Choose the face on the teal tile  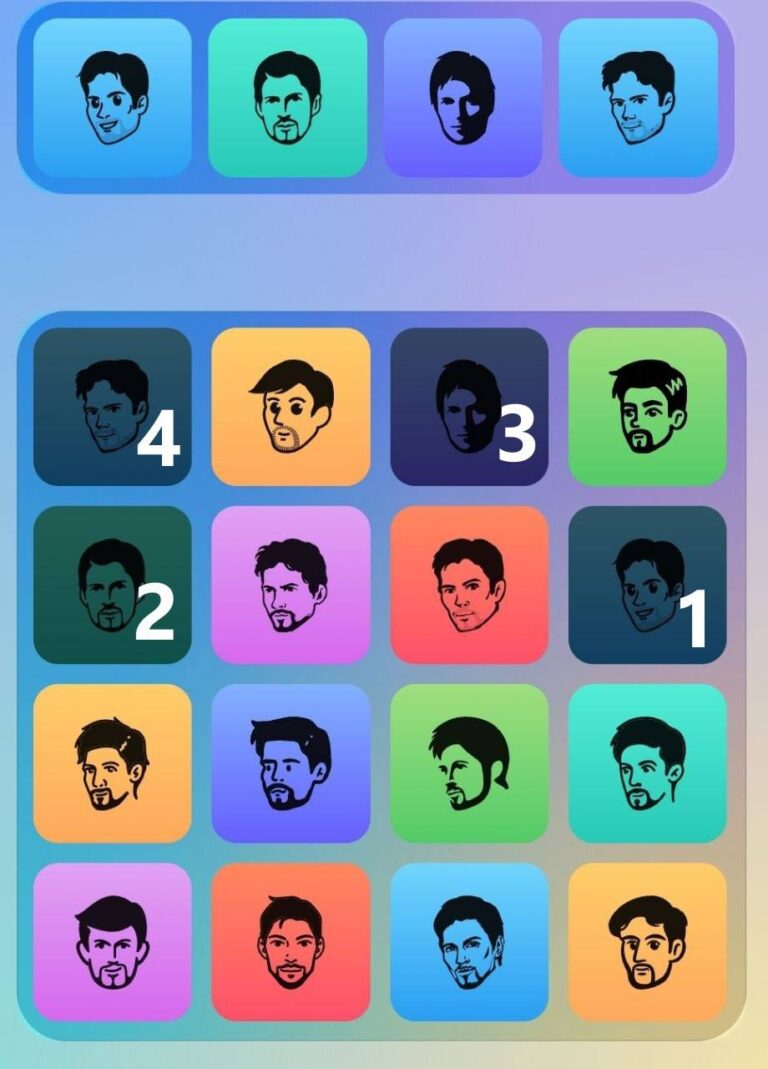coord(647,763)
